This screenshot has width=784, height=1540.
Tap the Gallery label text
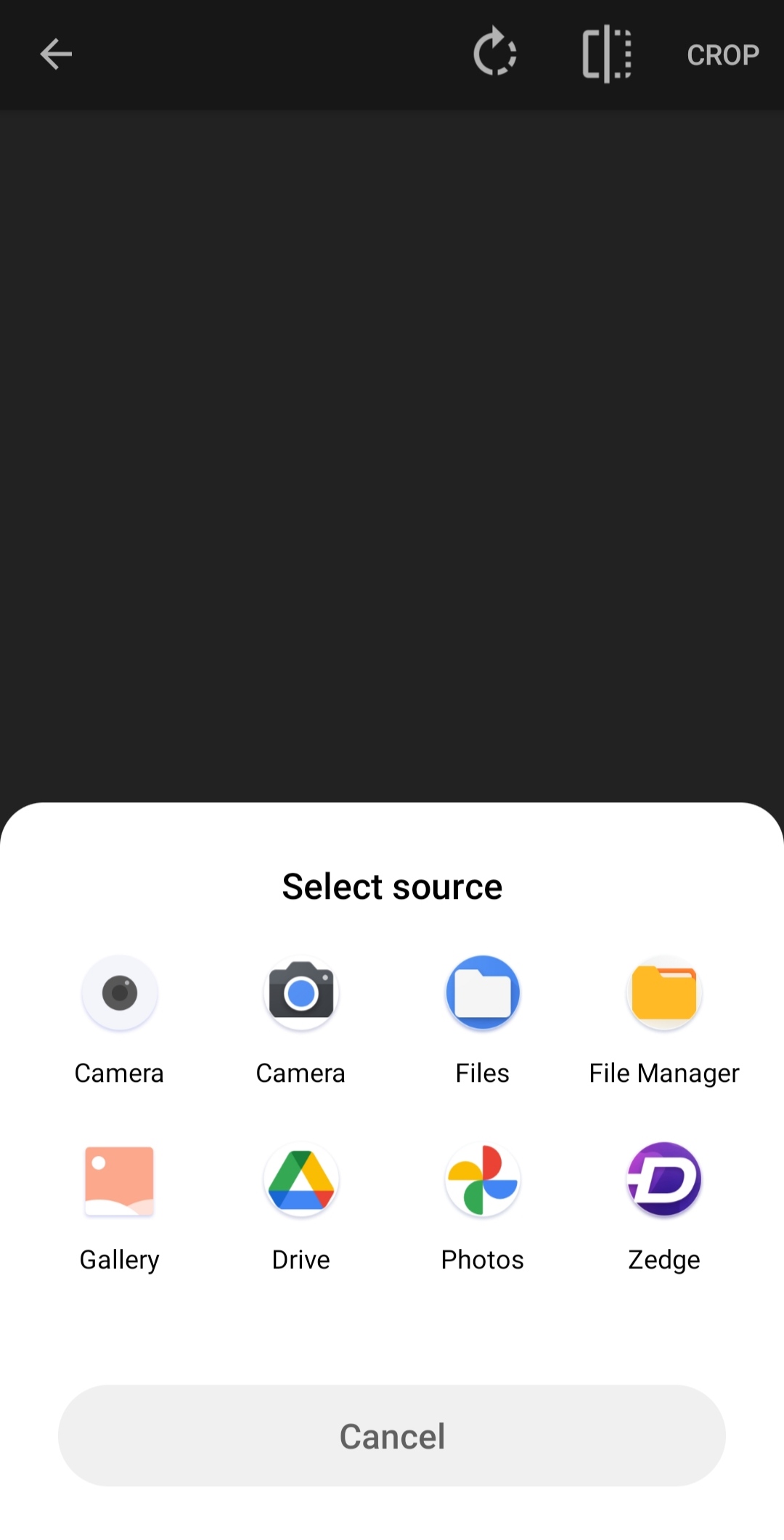tap(119, 1260)
